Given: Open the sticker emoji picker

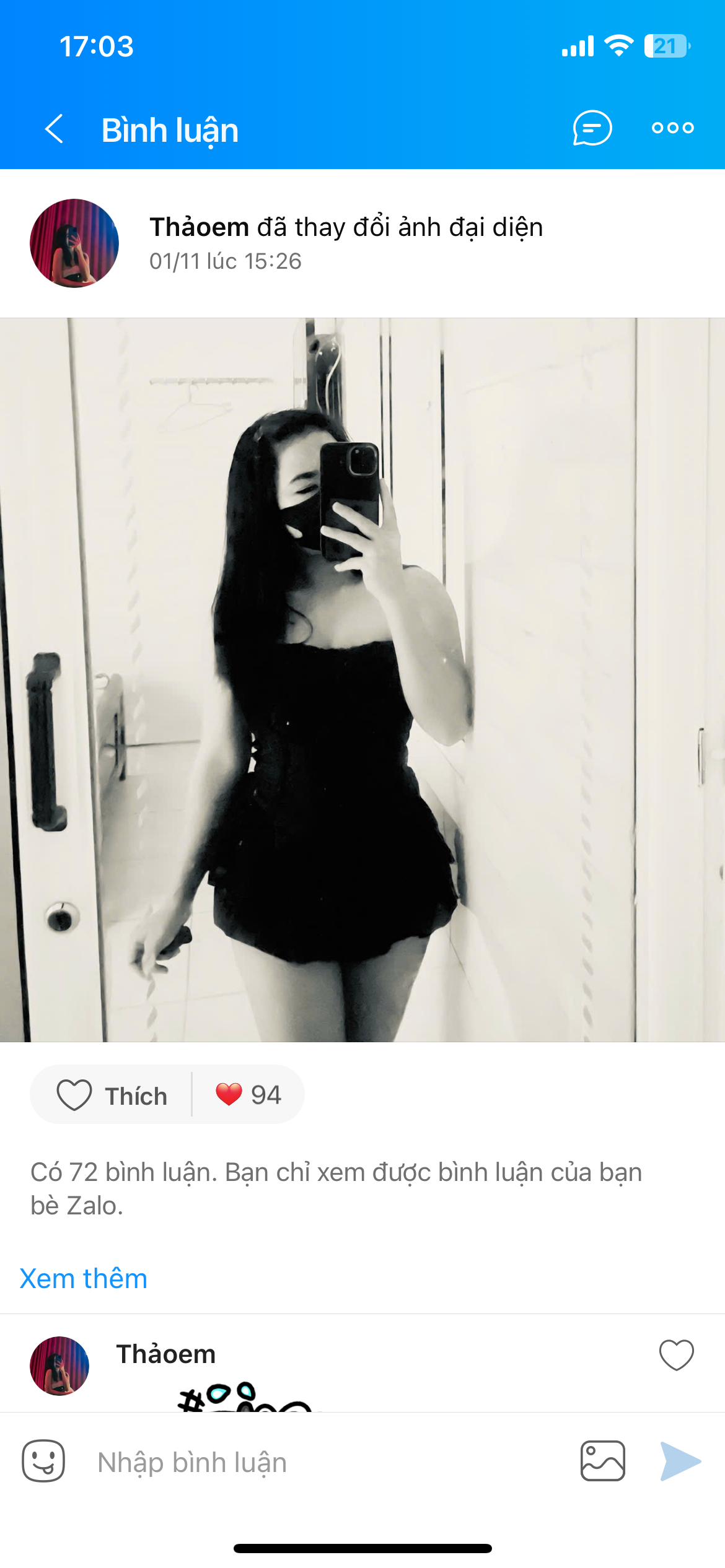Looking at the screenshot, I should click(43, 1461).
